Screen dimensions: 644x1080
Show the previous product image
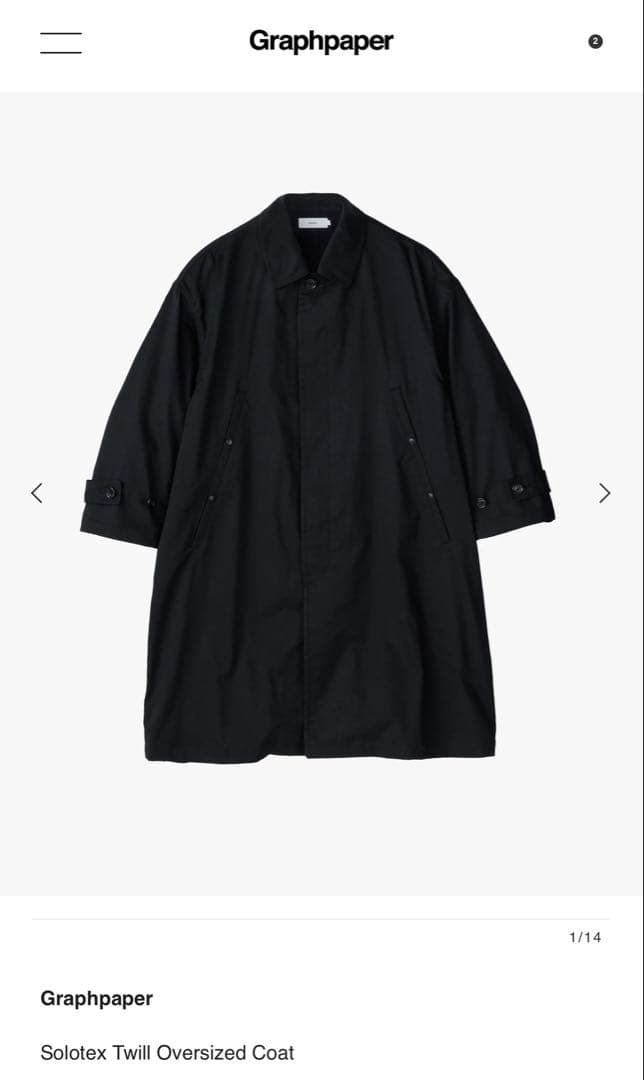[x=37, y=492]
